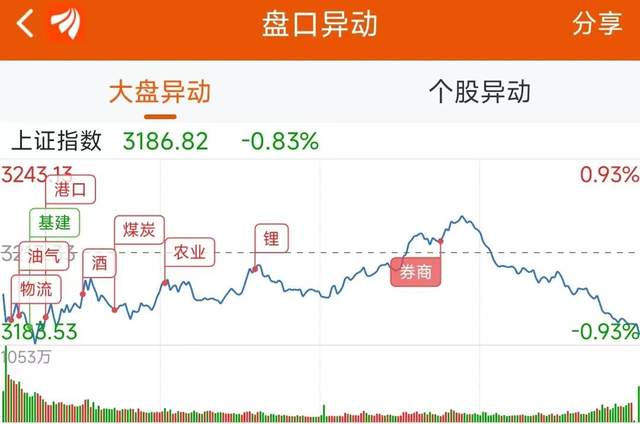The width and height of the screenshot is (640, 424).
Task: Tap the 锂 sector tag
Action: [x=271, y=238]
